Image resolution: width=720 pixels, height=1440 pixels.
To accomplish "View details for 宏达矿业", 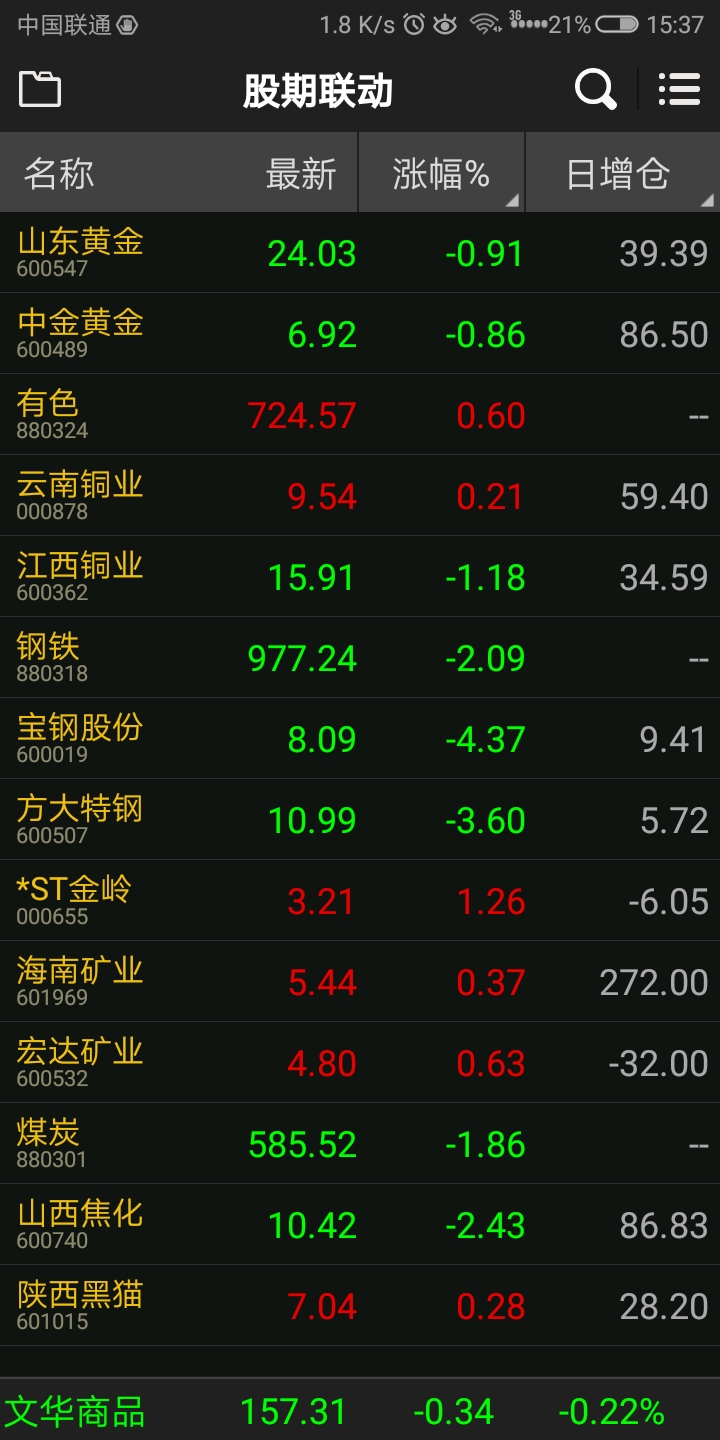I will coord(360,1062).
